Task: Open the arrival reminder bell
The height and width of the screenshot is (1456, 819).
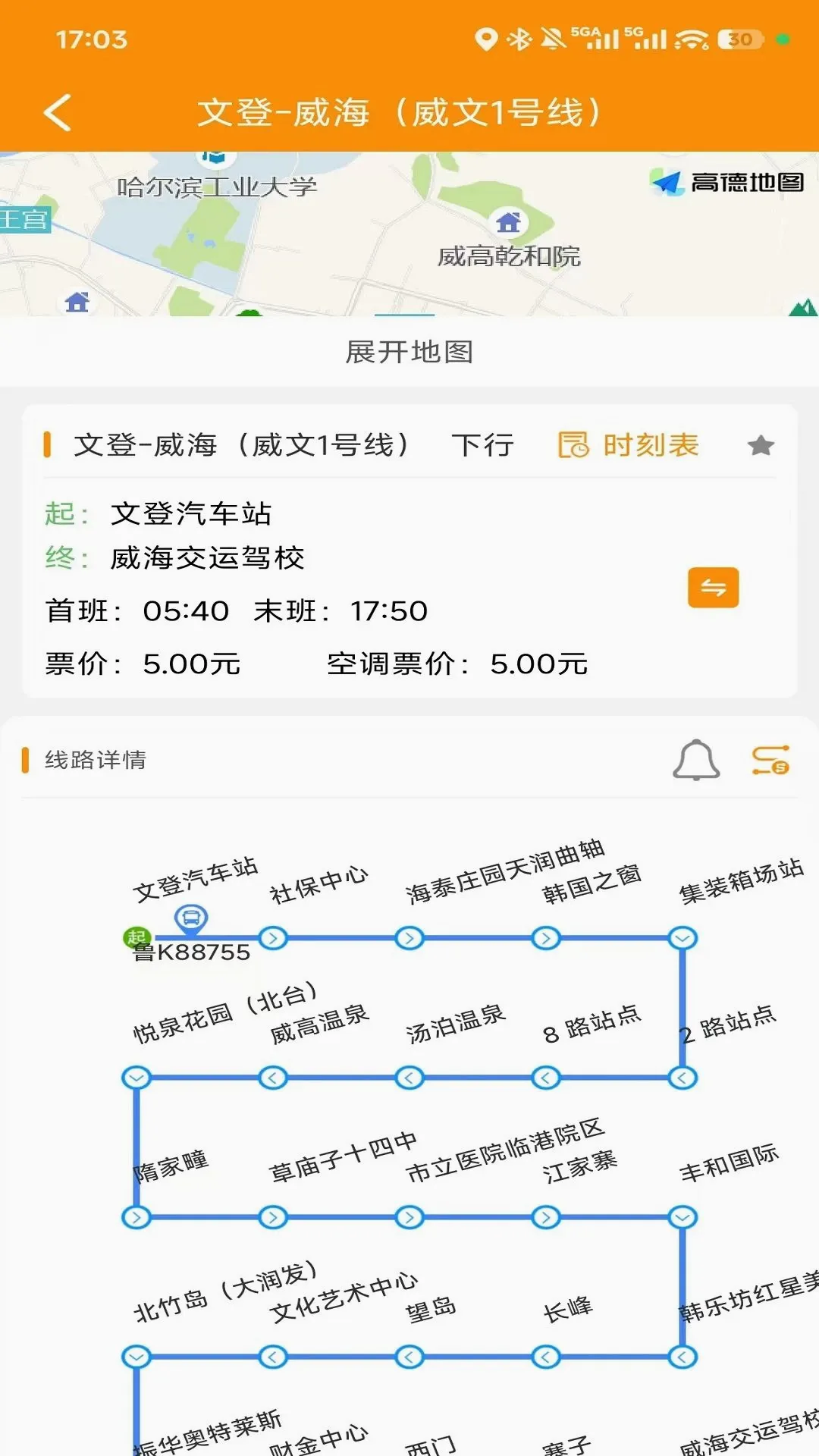Action: [x=696, y=760]
